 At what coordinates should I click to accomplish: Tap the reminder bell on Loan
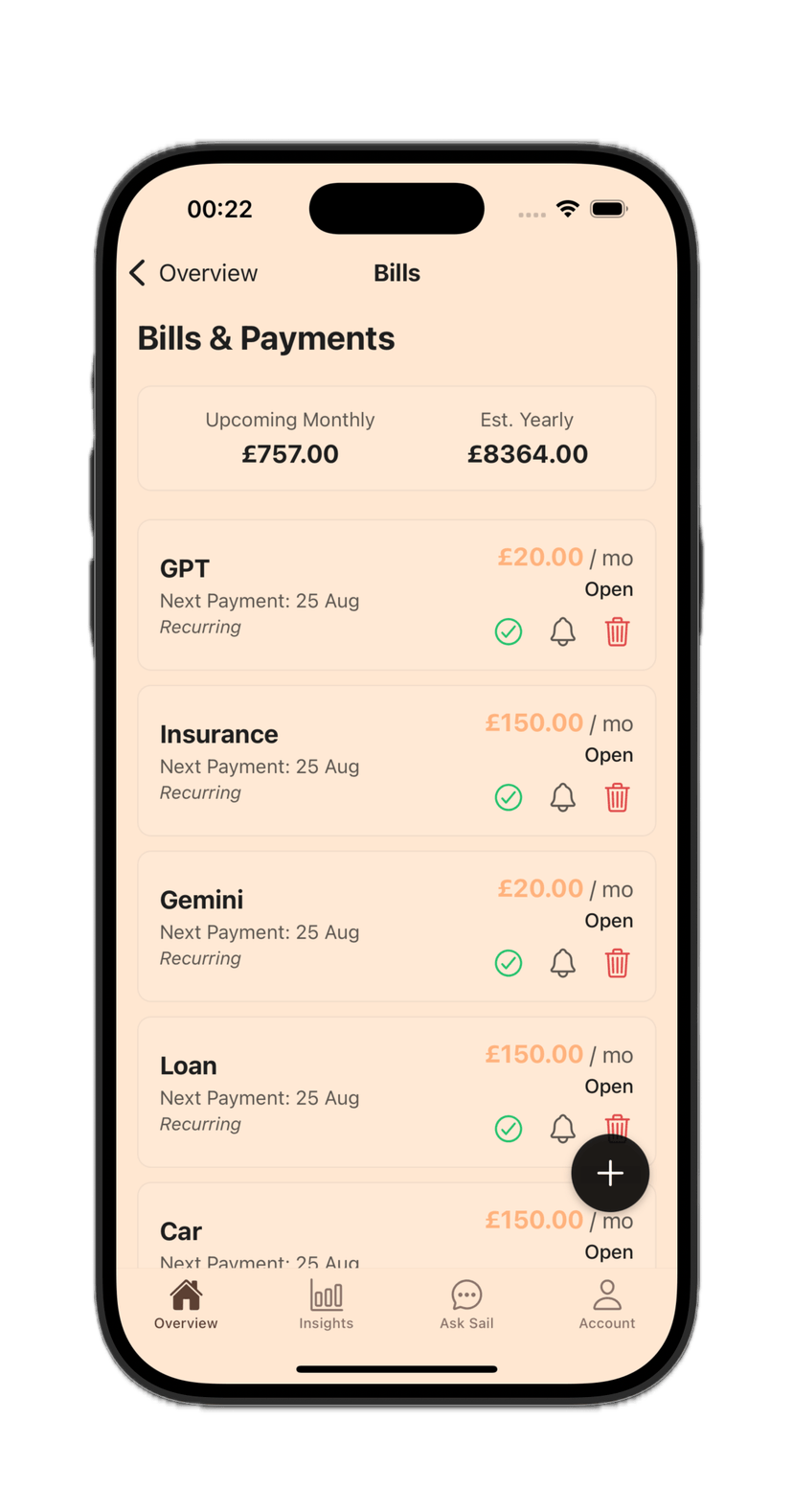(x=563, y=1130)
